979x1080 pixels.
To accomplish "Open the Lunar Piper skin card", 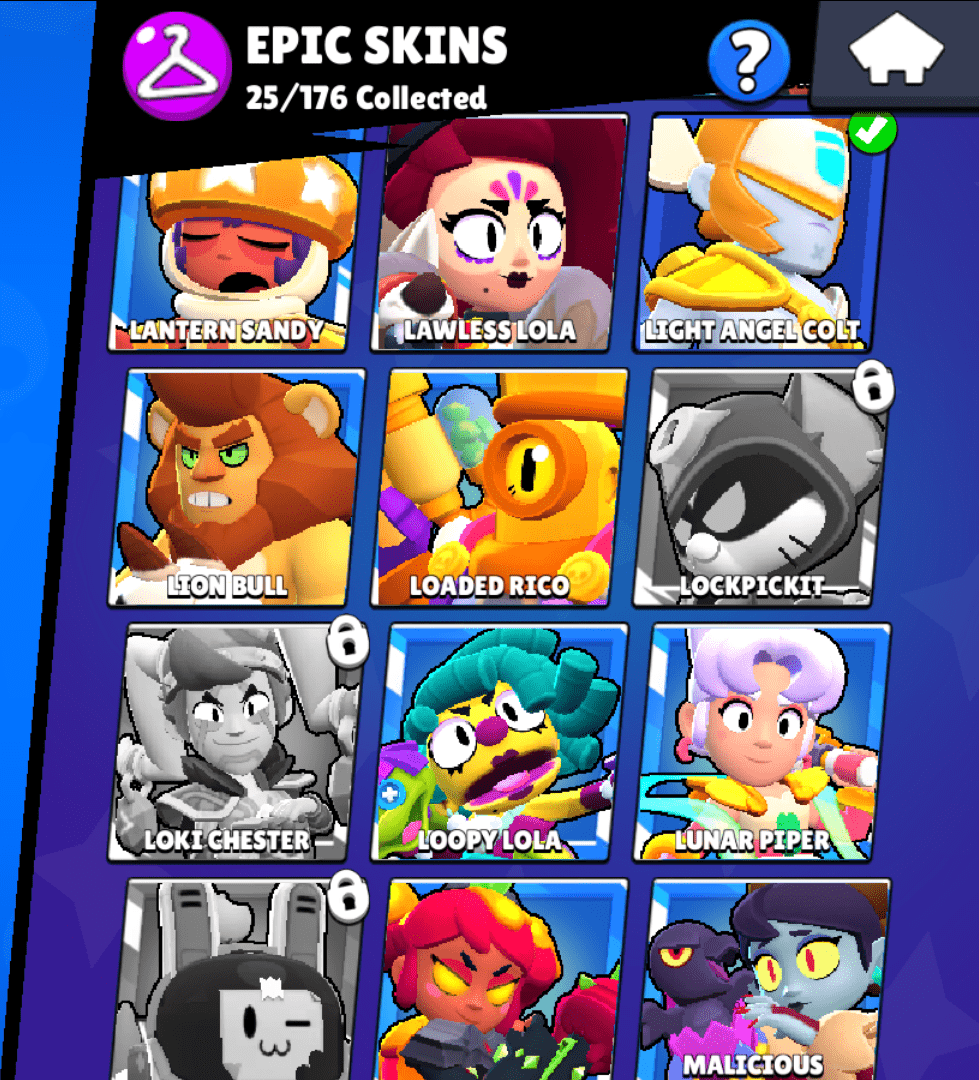I will (762, 742).
